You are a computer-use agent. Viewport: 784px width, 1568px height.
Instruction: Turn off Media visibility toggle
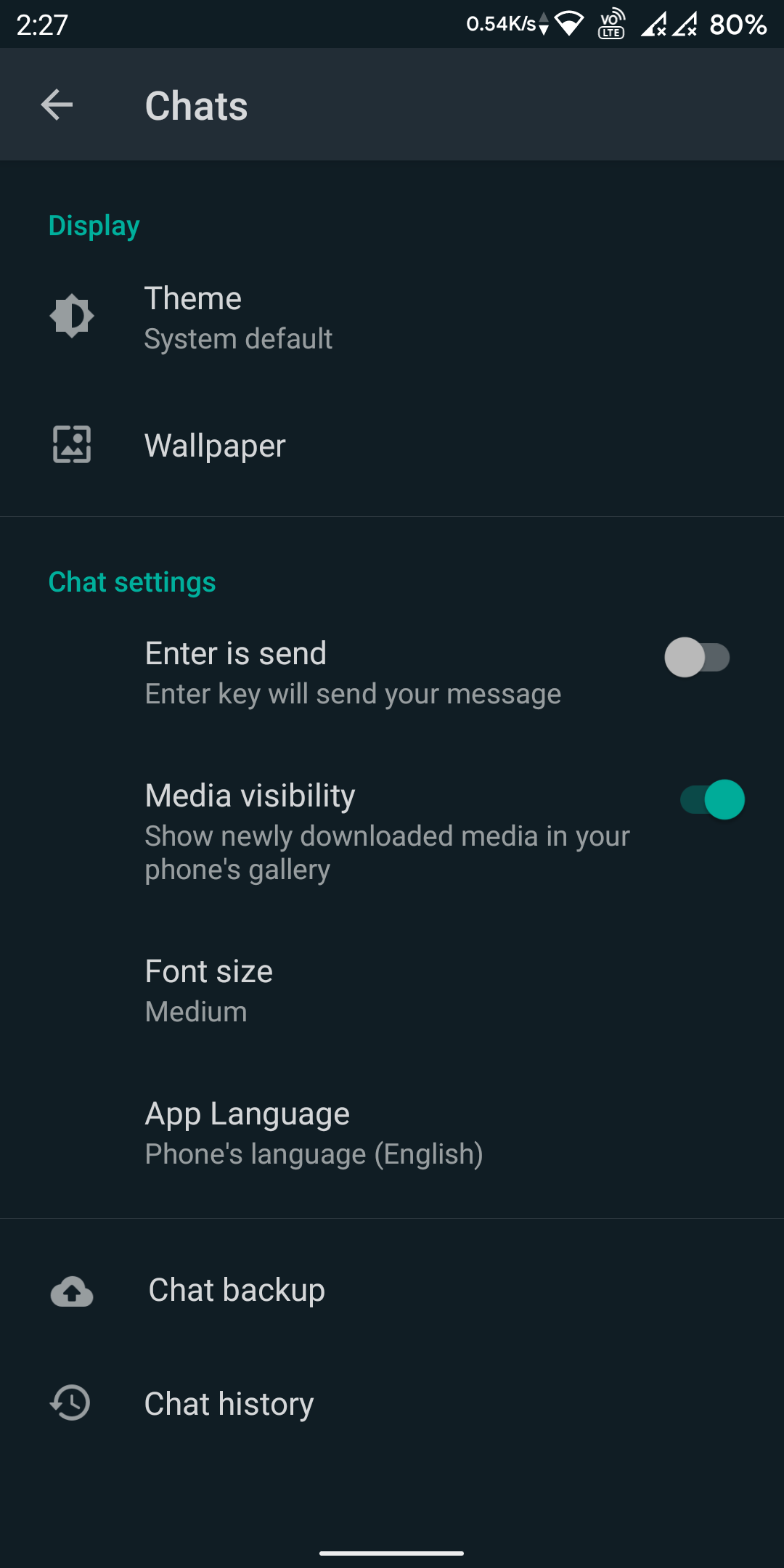click(x=713, y=800)
